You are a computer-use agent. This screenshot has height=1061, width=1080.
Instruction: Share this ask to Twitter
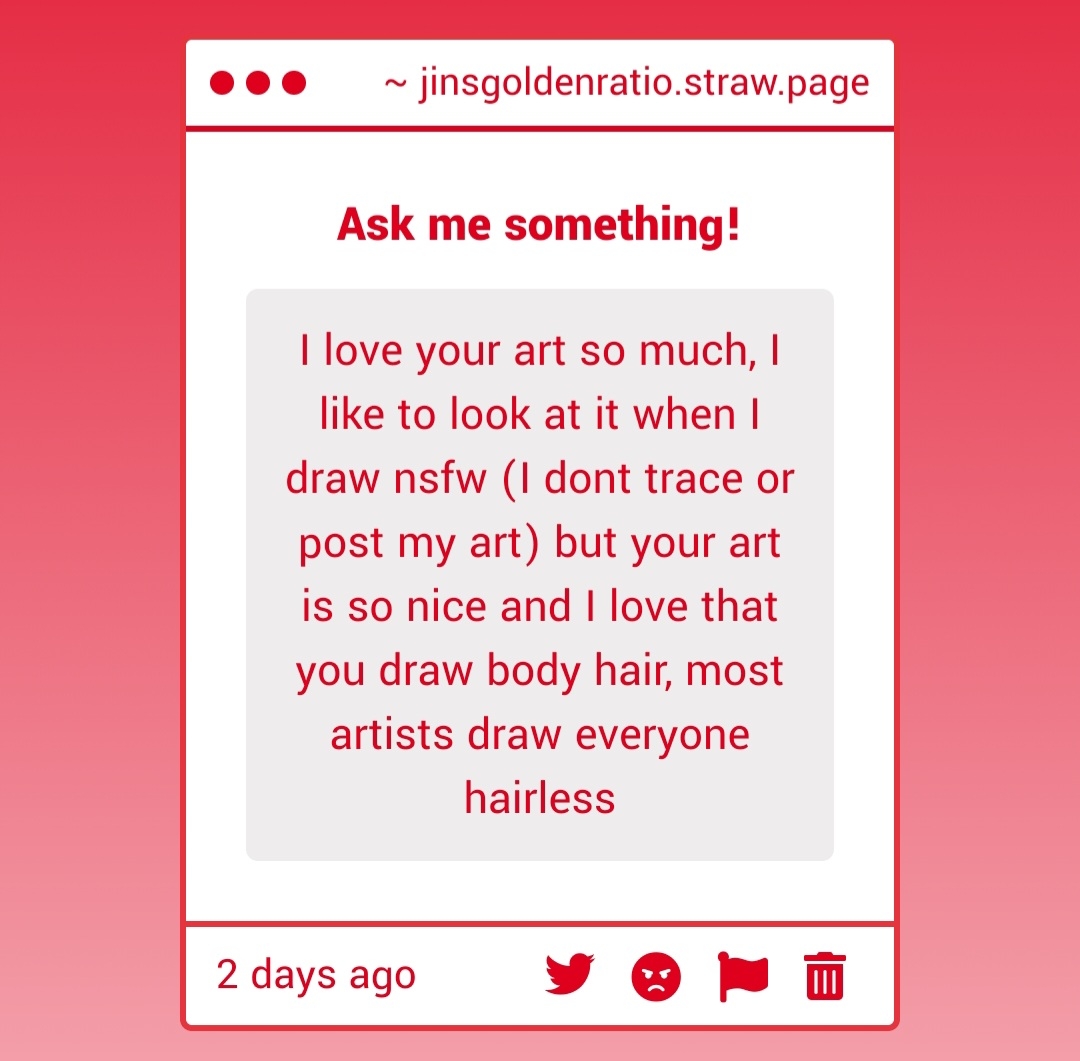click(x=569, y=975)
